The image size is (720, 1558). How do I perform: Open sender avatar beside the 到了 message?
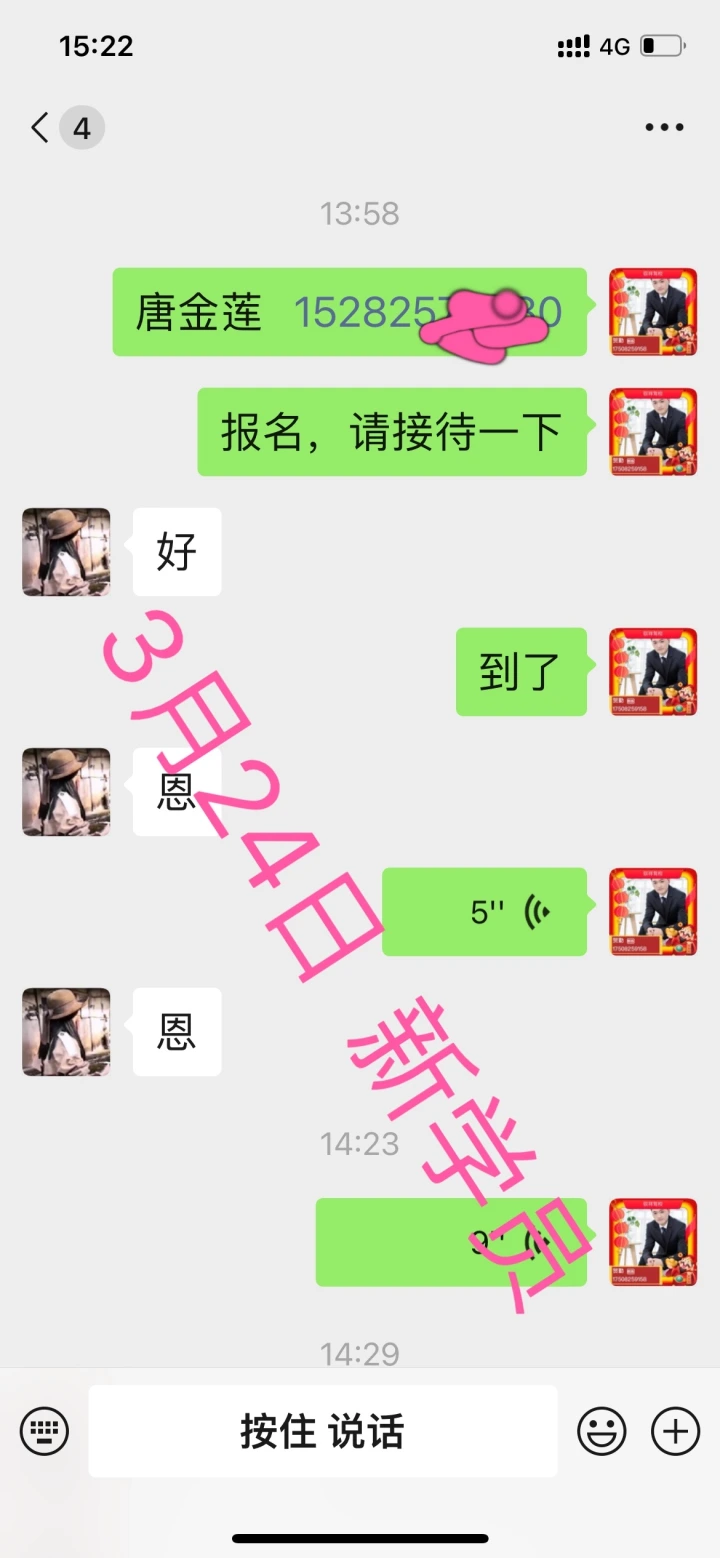[653, 671]
